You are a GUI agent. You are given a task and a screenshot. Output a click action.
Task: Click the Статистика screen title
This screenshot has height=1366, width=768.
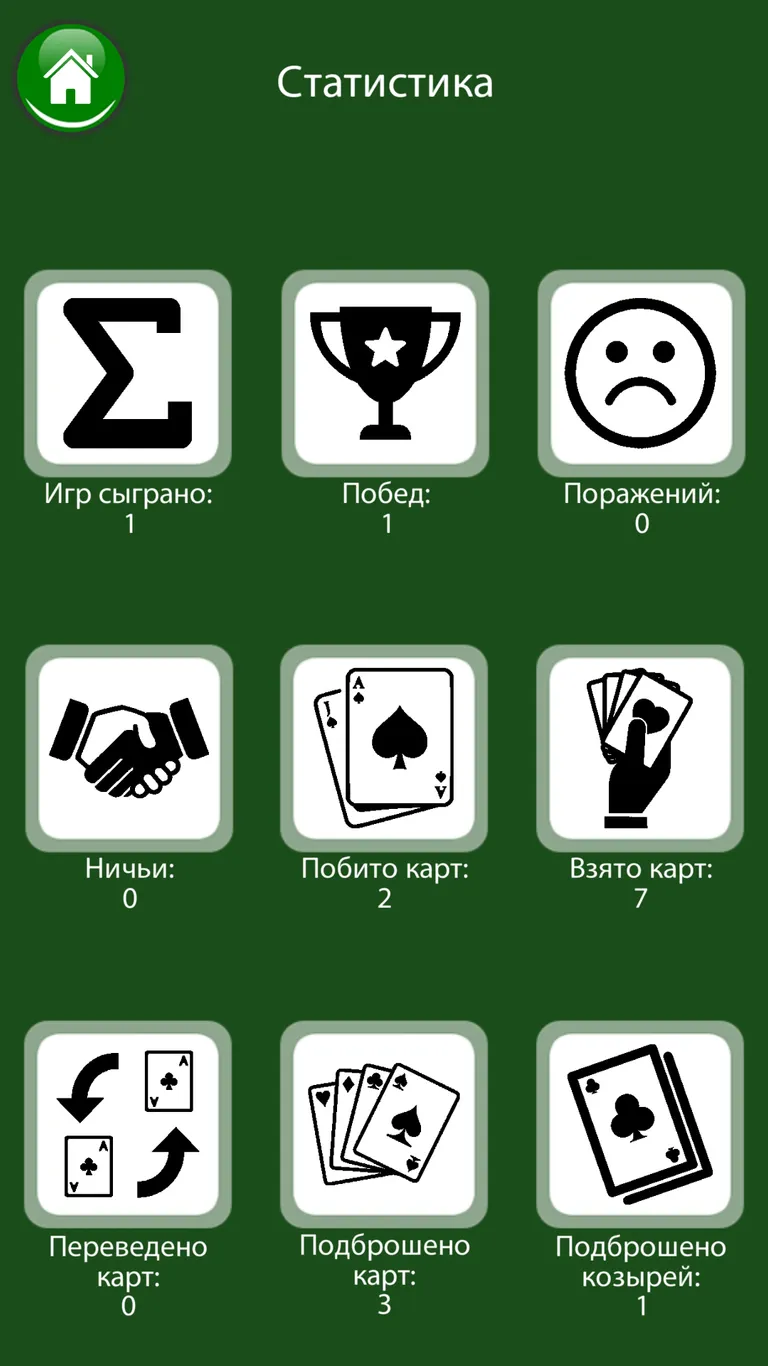384,83
